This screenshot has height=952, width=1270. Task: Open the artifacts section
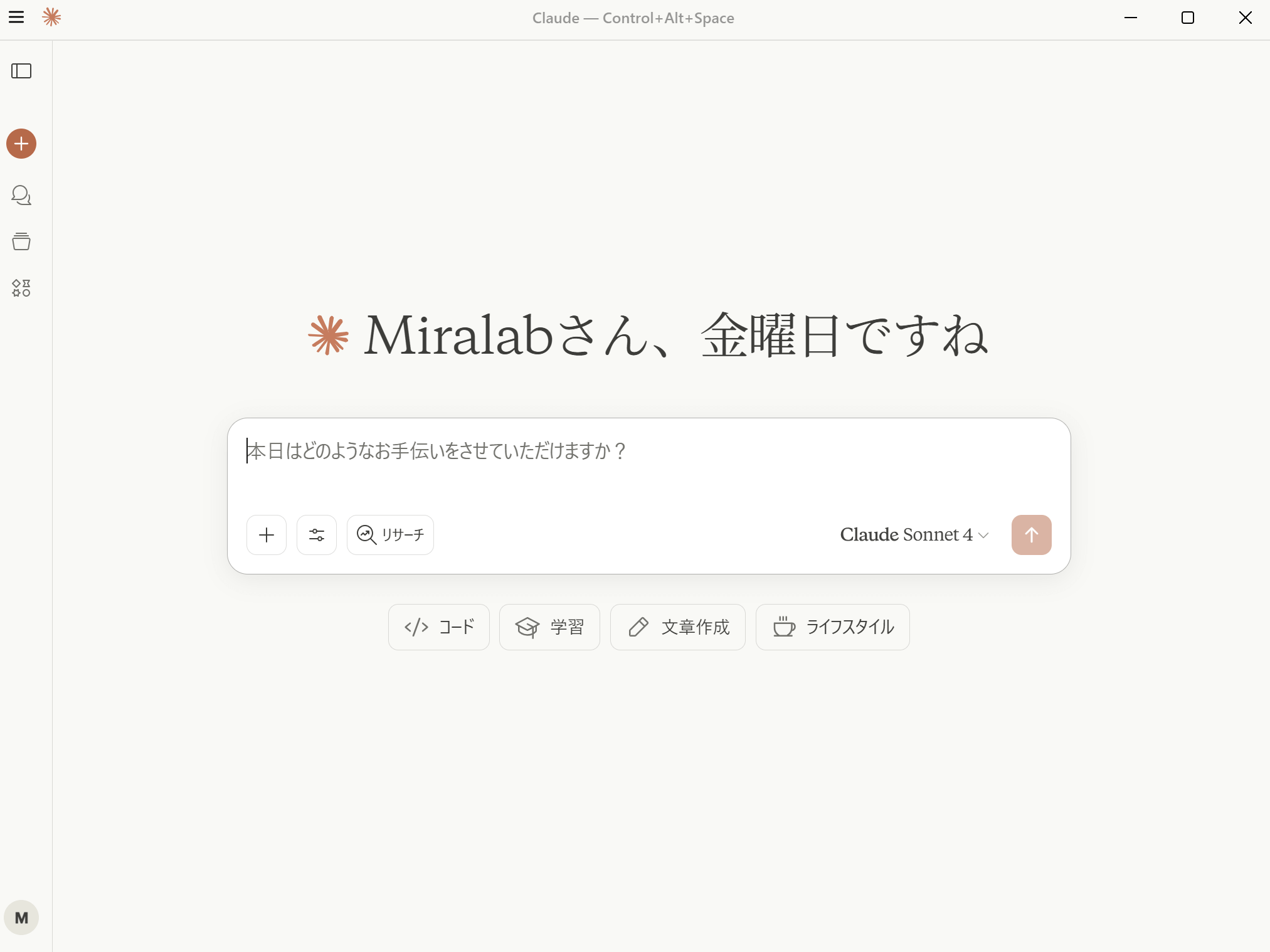(x=21, y=288)
